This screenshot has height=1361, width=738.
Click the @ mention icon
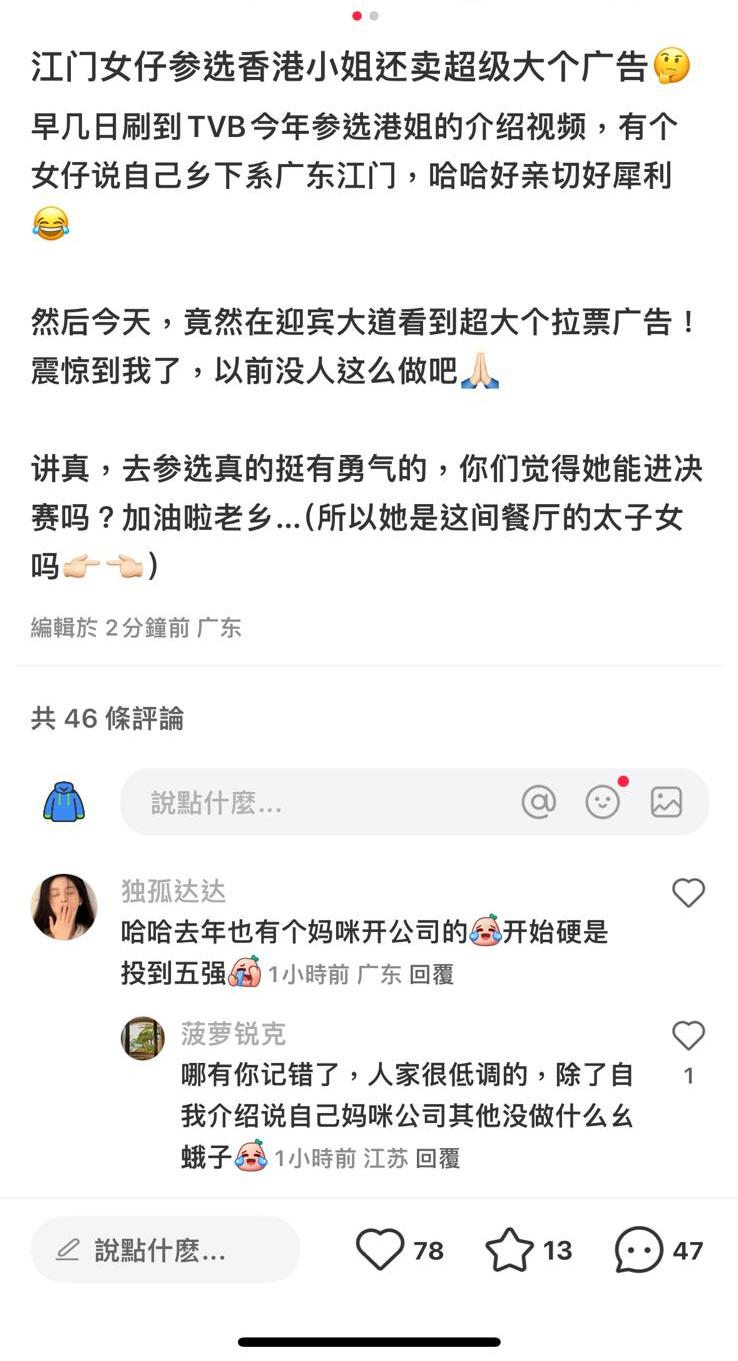(539, 800)
